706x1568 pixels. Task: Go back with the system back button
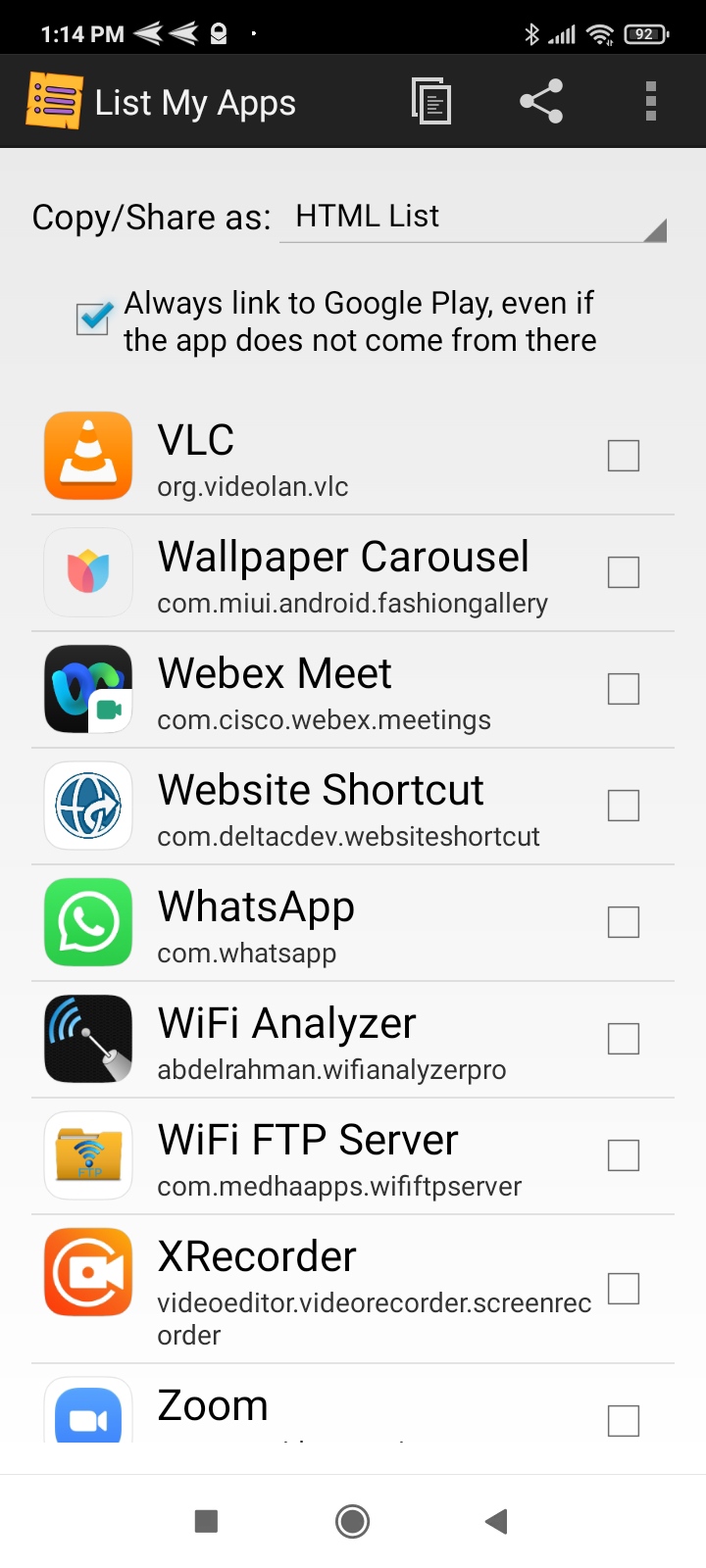(496, 1521)
